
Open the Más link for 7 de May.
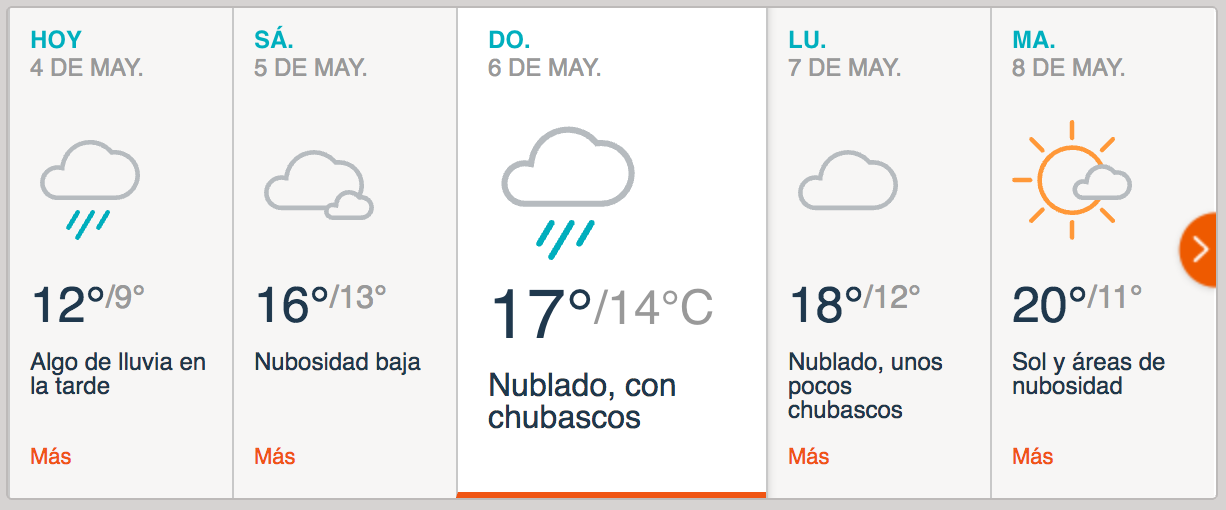click(809, 457)
